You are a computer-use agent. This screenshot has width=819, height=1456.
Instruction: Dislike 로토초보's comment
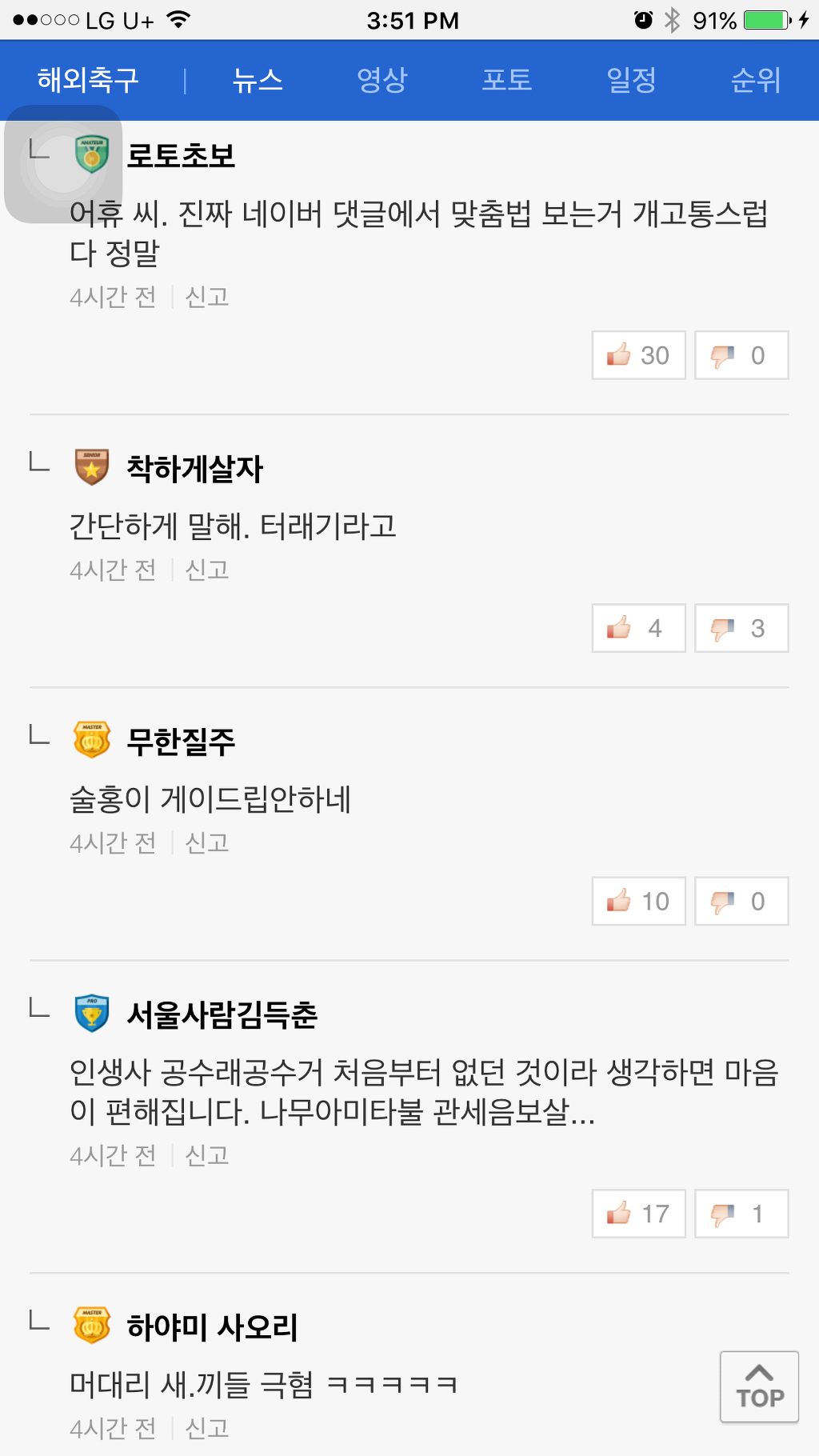coord(741,355)
